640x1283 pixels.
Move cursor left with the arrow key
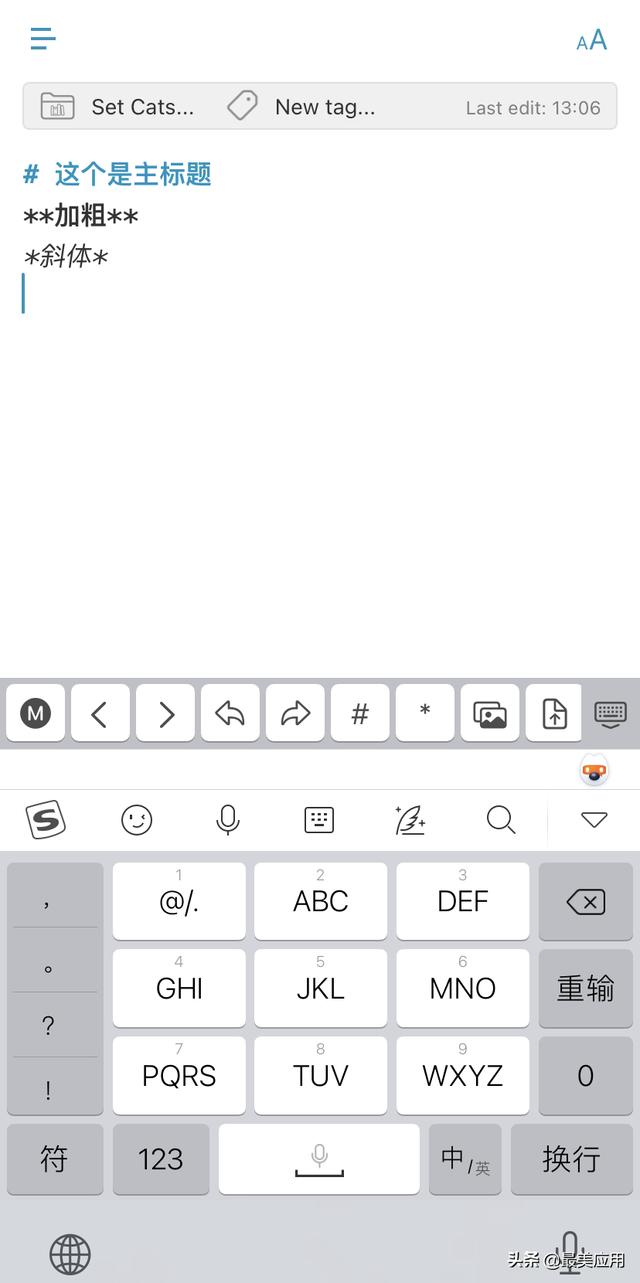coord(100,713)
